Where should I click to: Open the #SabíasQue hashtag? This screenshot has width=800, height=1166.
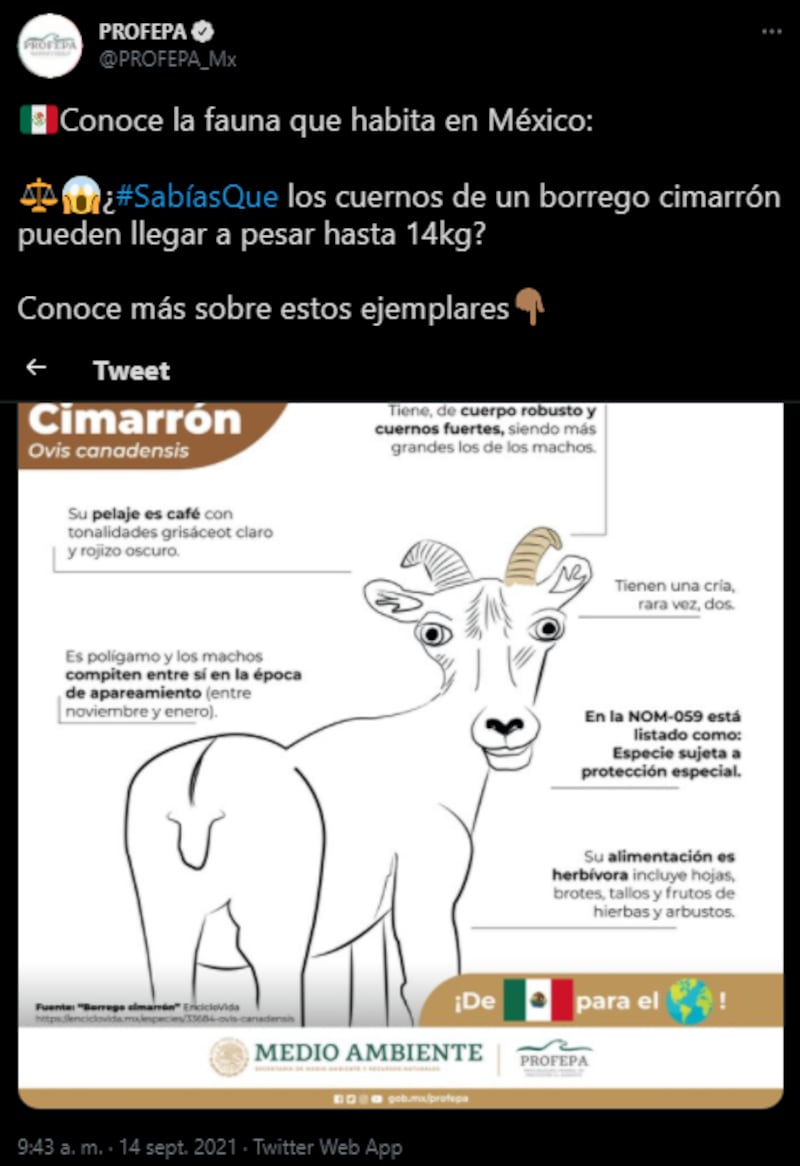pyautogui.click(x=198, y=195)
